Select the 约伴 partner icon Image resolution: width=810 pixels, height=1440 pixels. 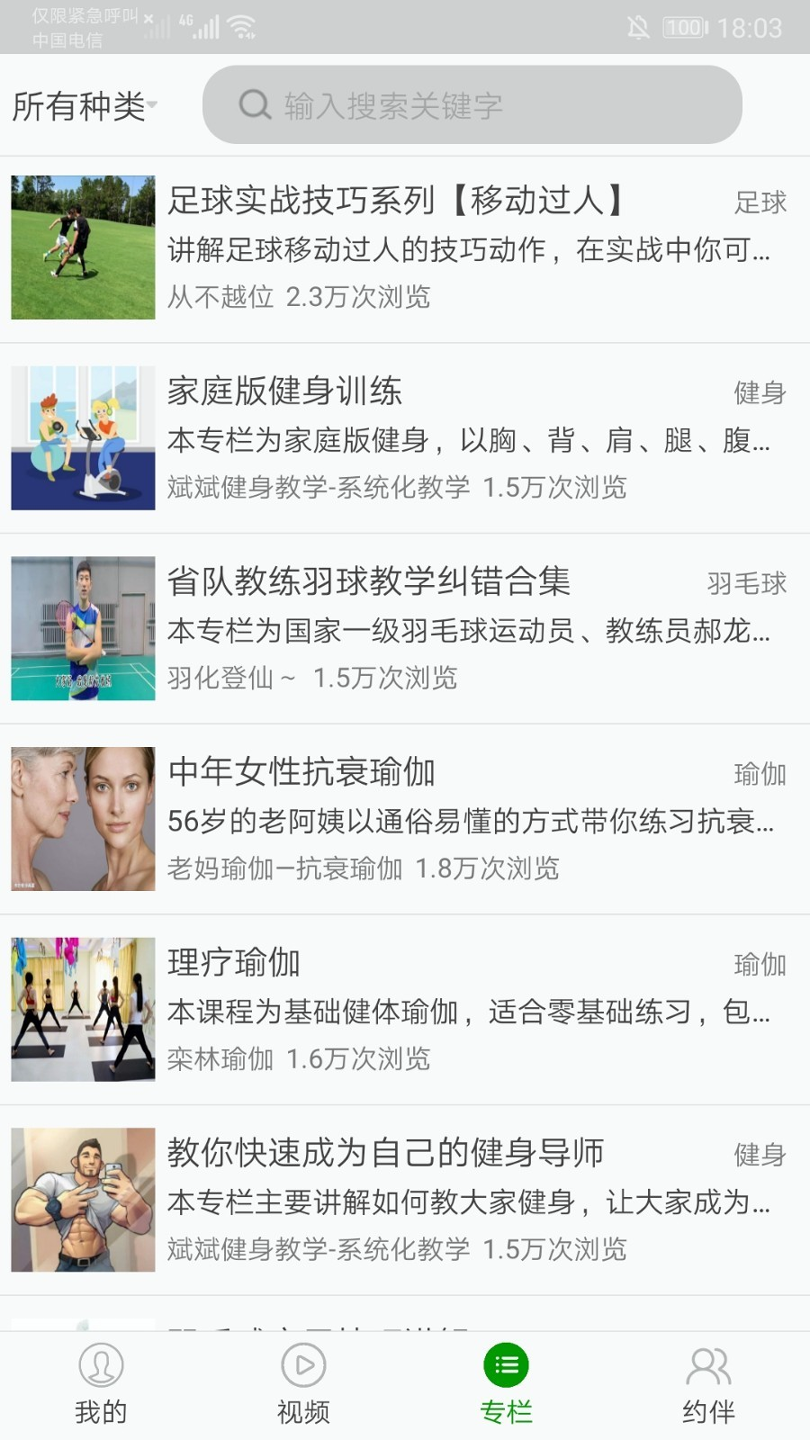[x=708, y=1364]
